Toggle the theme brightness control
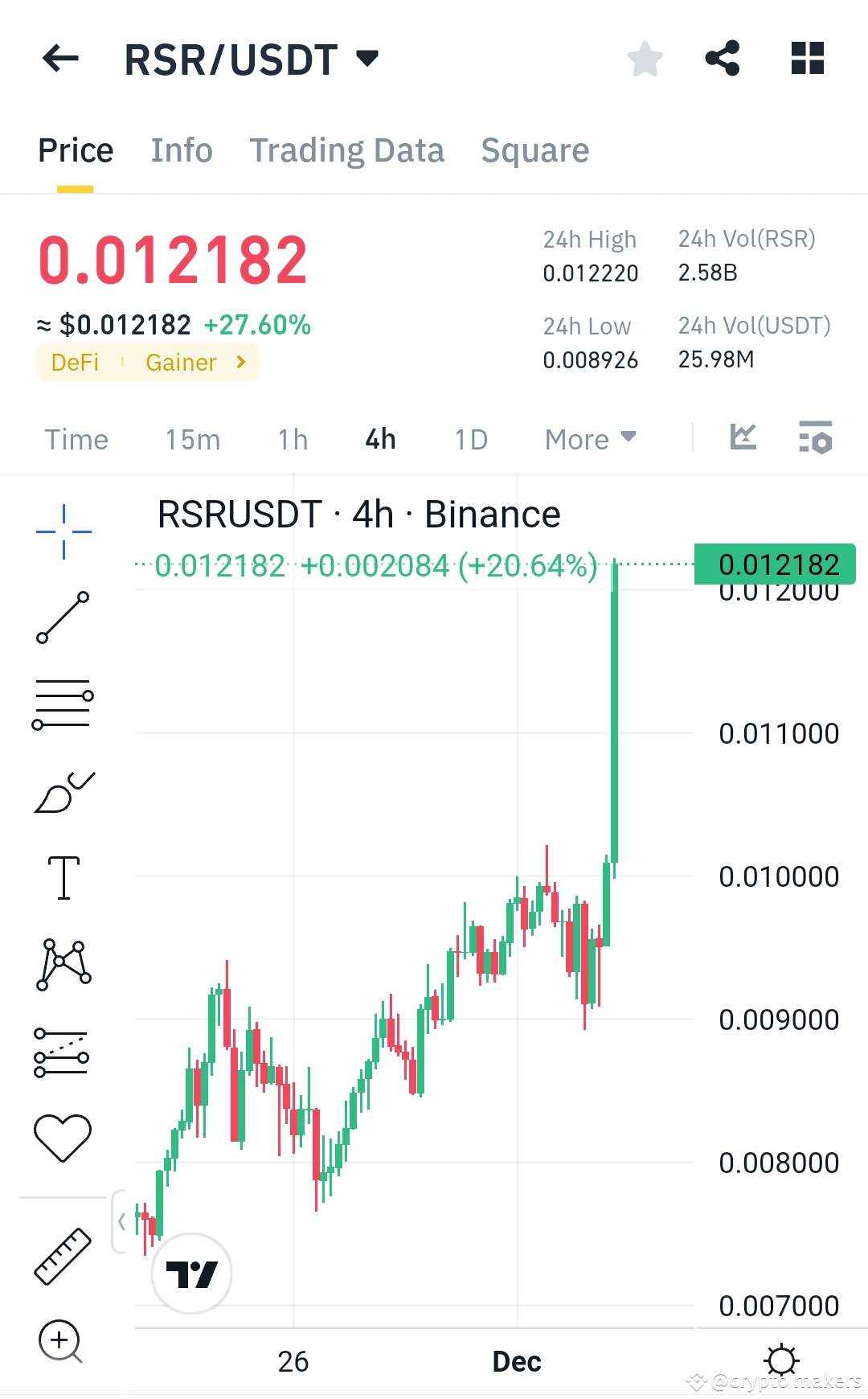Viewport: 868px width, 1399px height. click(781, 1360)
